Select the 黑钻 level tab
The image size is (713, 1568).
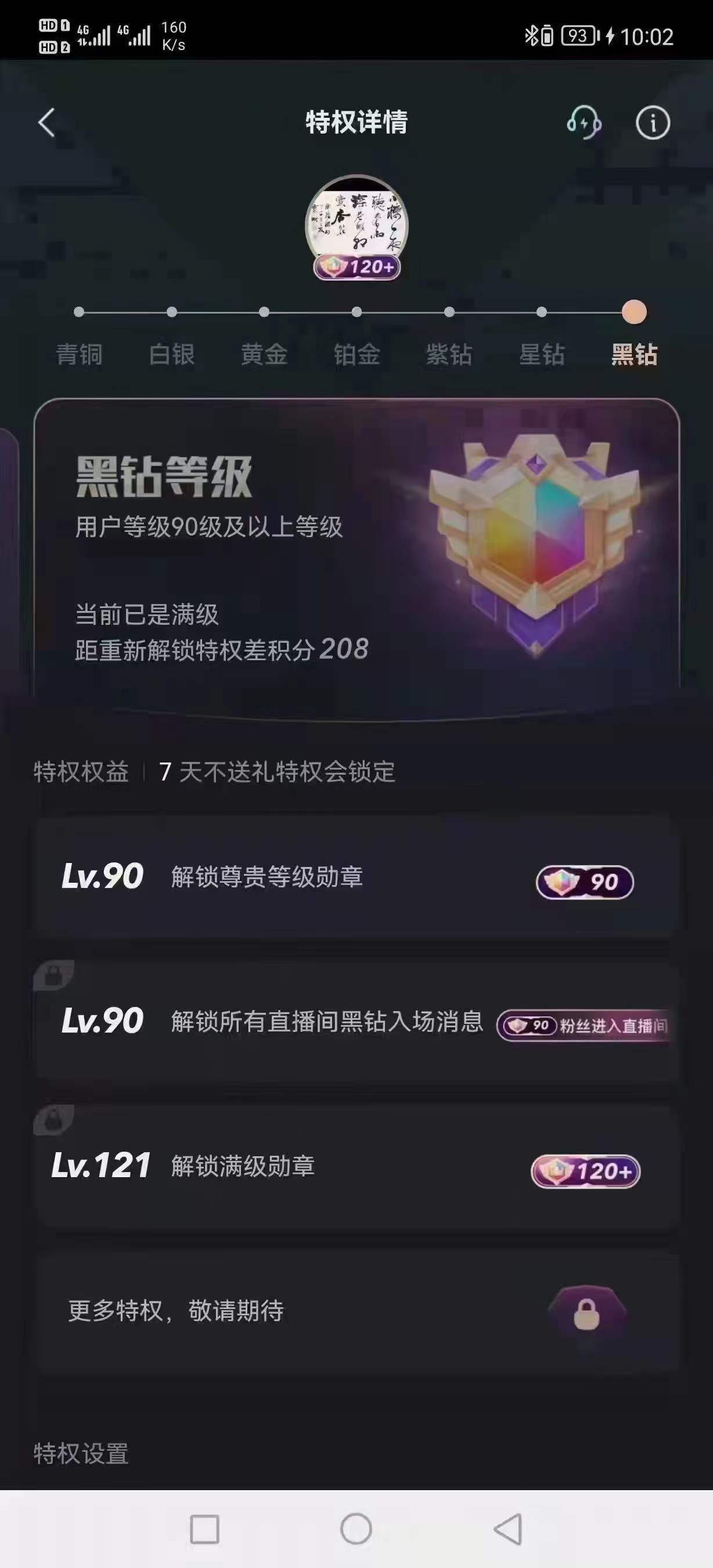pyautogui.click(x=634, y=353)
